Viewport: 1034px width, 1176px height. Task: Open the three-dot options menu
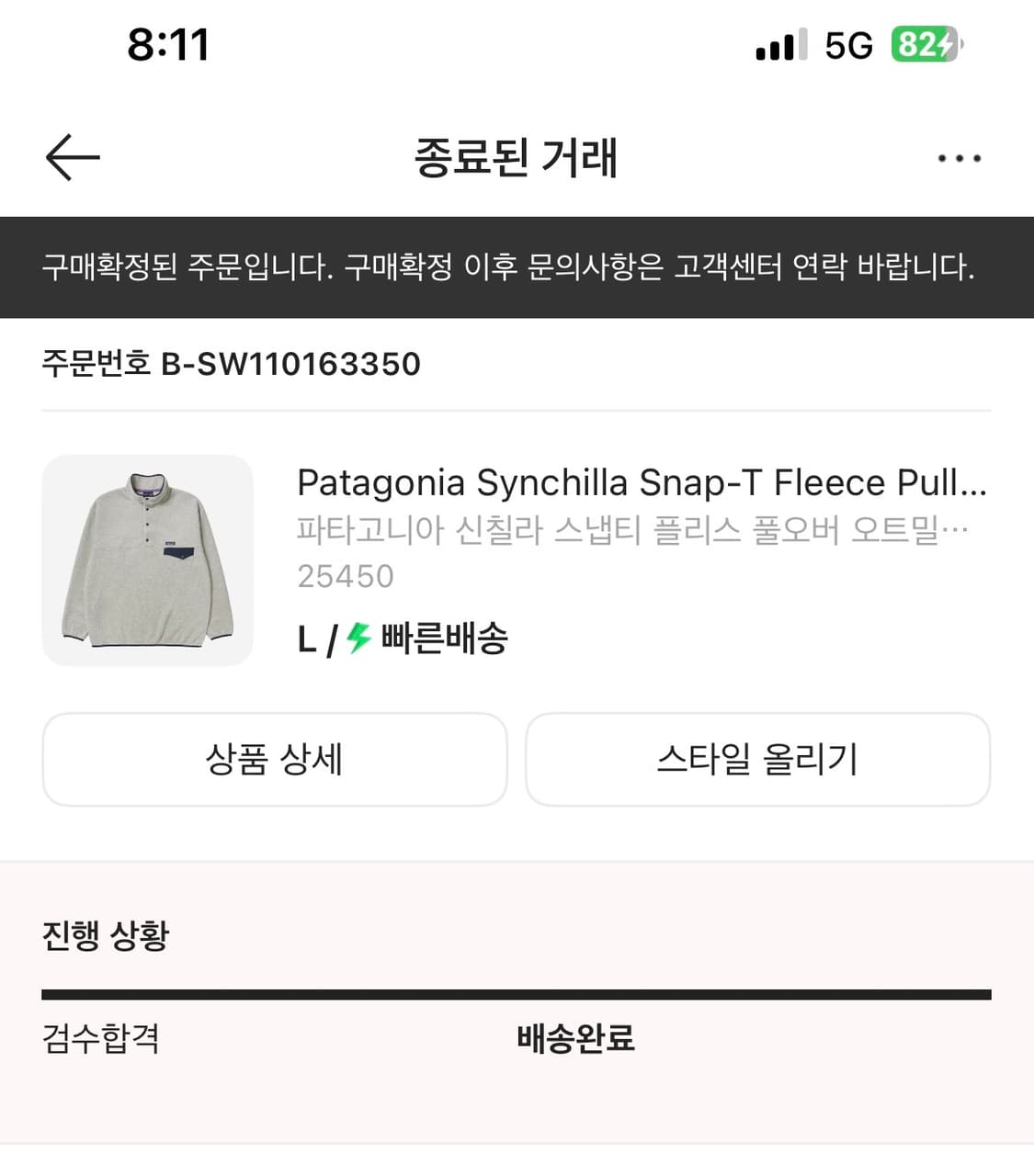click(959, 158)
